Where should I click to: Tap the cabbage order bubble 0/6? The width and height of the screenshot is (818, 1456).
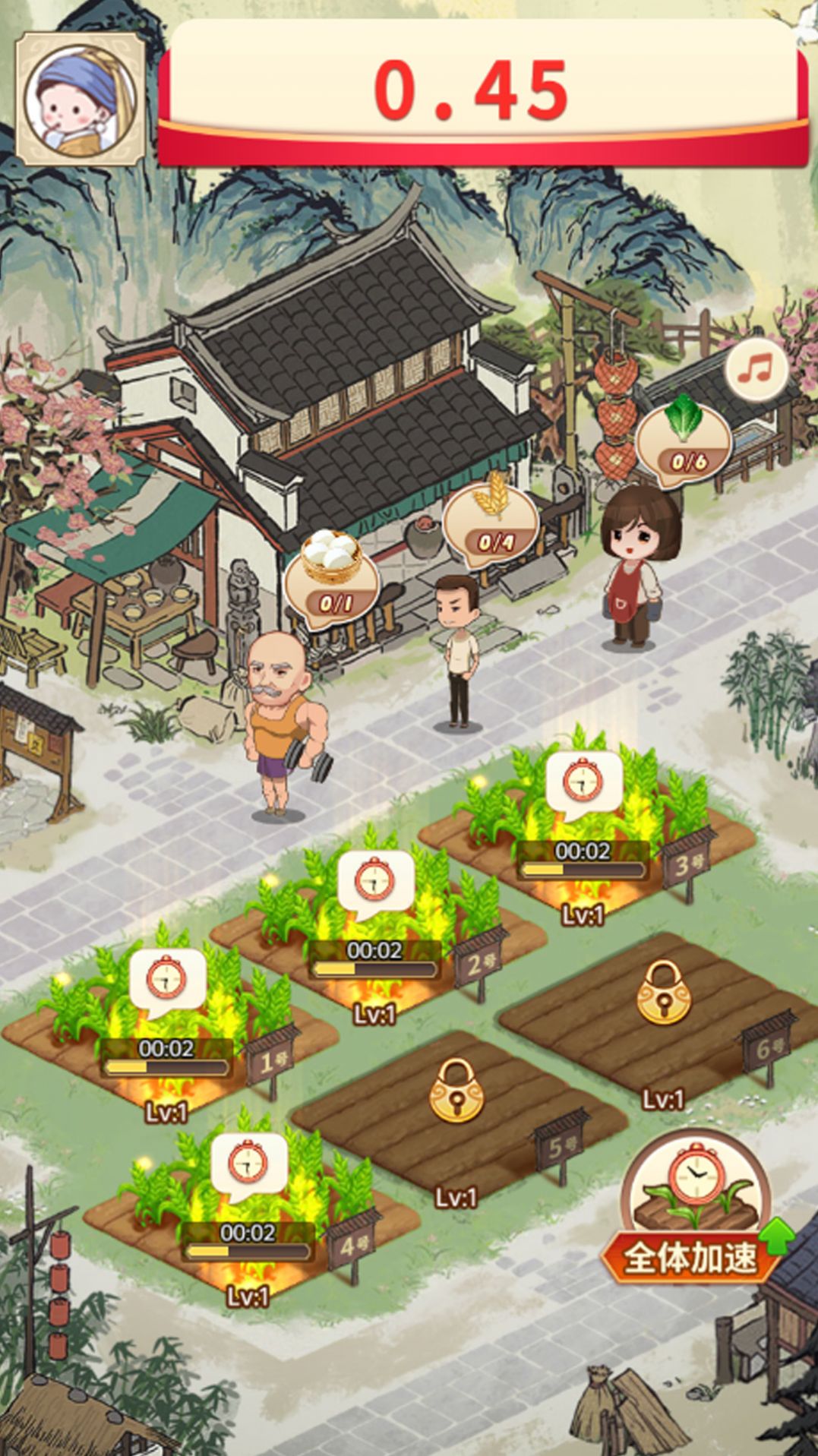(684, 439)
